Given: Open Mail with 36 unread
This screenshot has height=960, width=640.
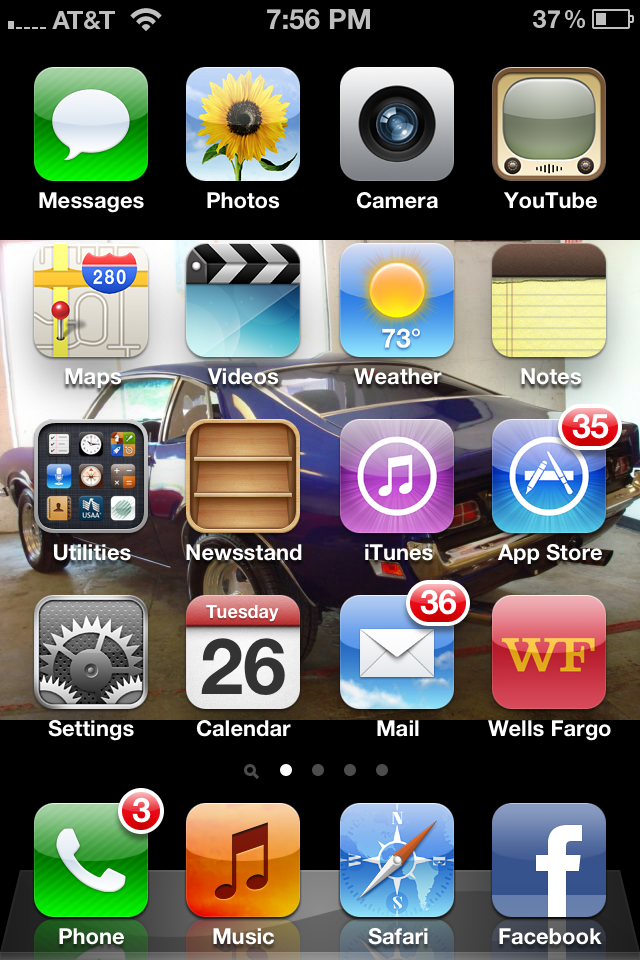Looking at the screenshot, I should 397,653.
